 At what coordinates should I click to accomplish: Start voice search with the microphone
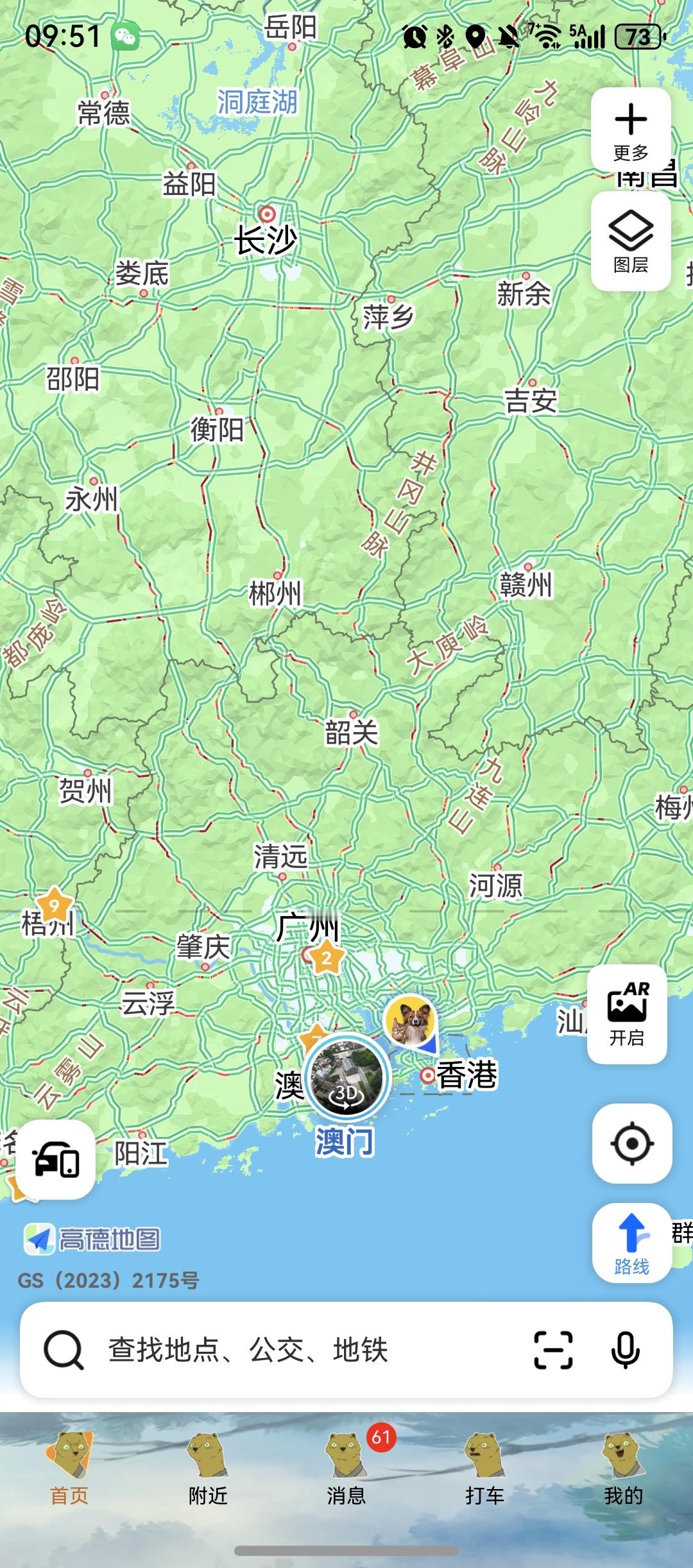[x=625, y=1350]
